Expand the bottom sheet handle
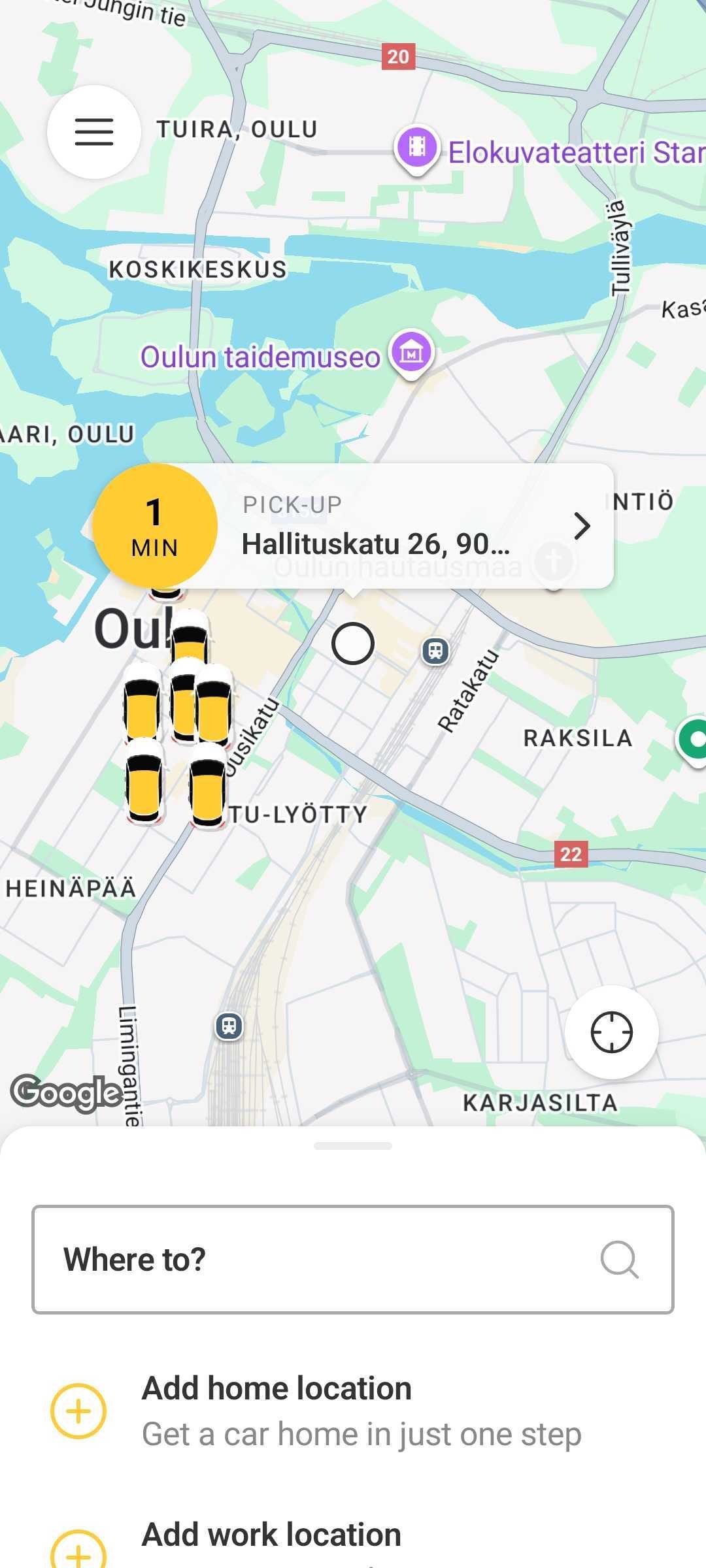This screenshot has width=706, height=1568. coord(353,1146)
